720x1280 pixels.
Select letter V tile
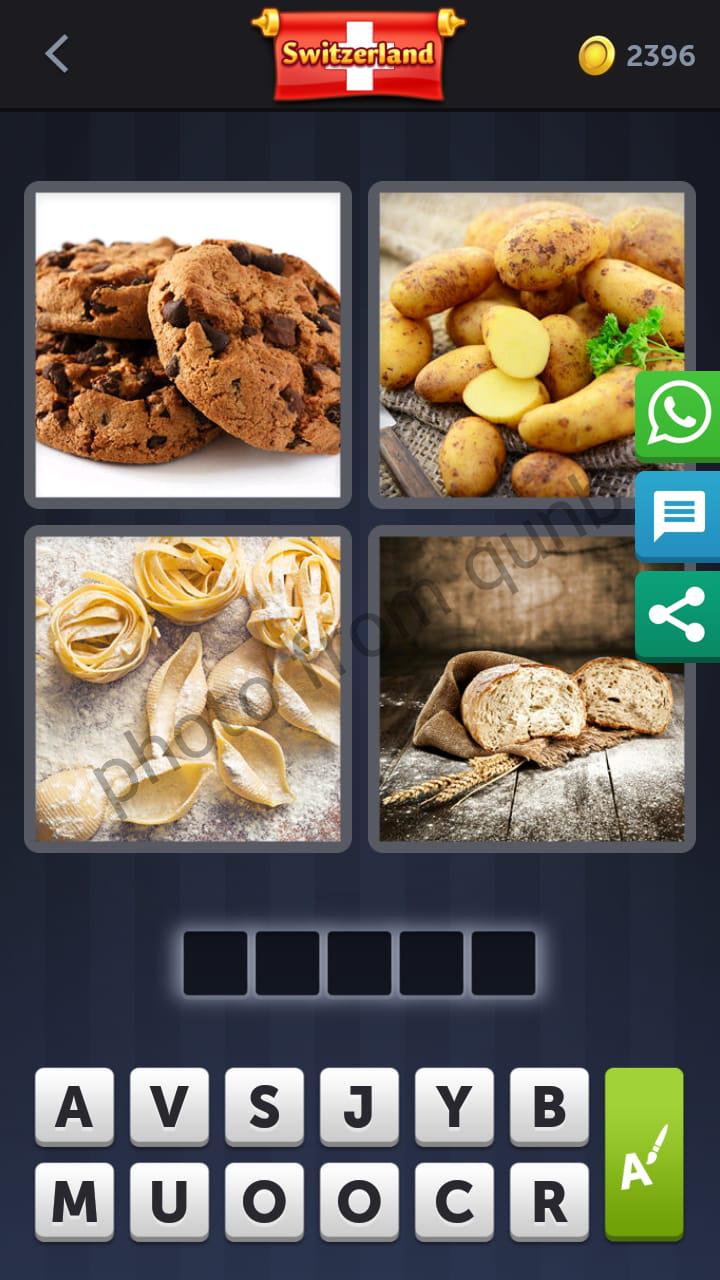169,1106
